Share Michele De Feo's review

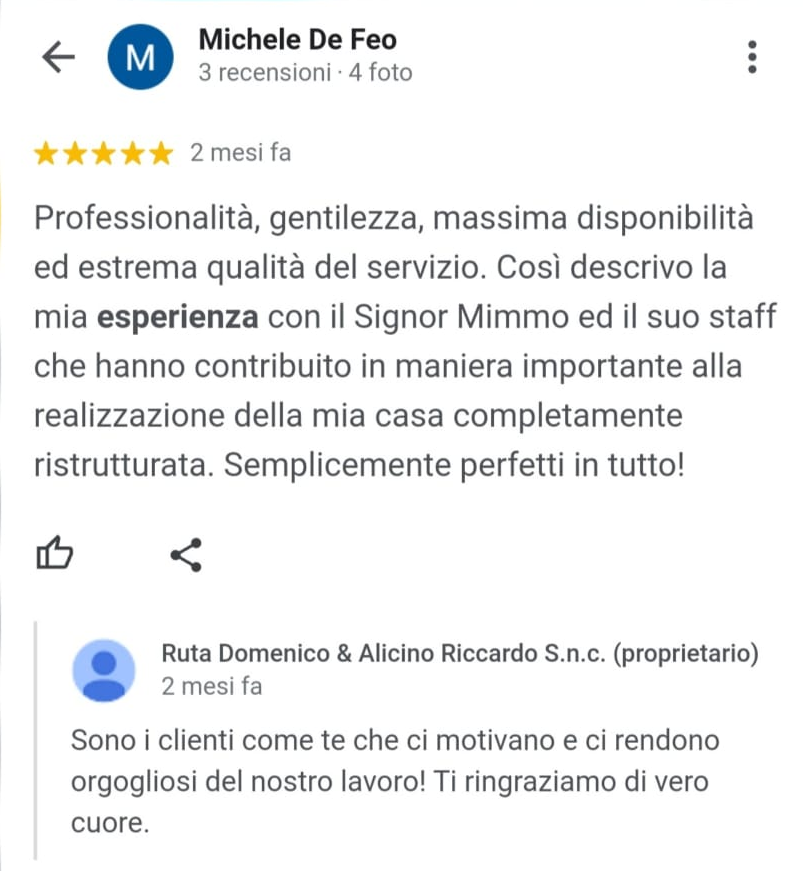(185, 554)
